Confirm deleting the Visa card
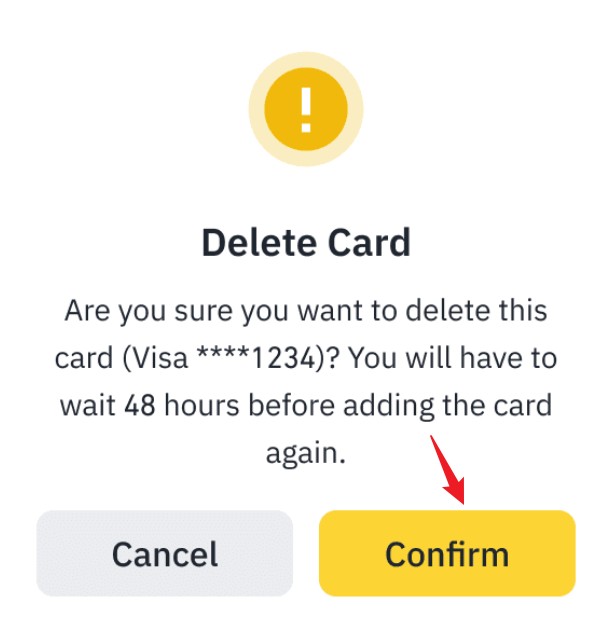 (447, 553)
